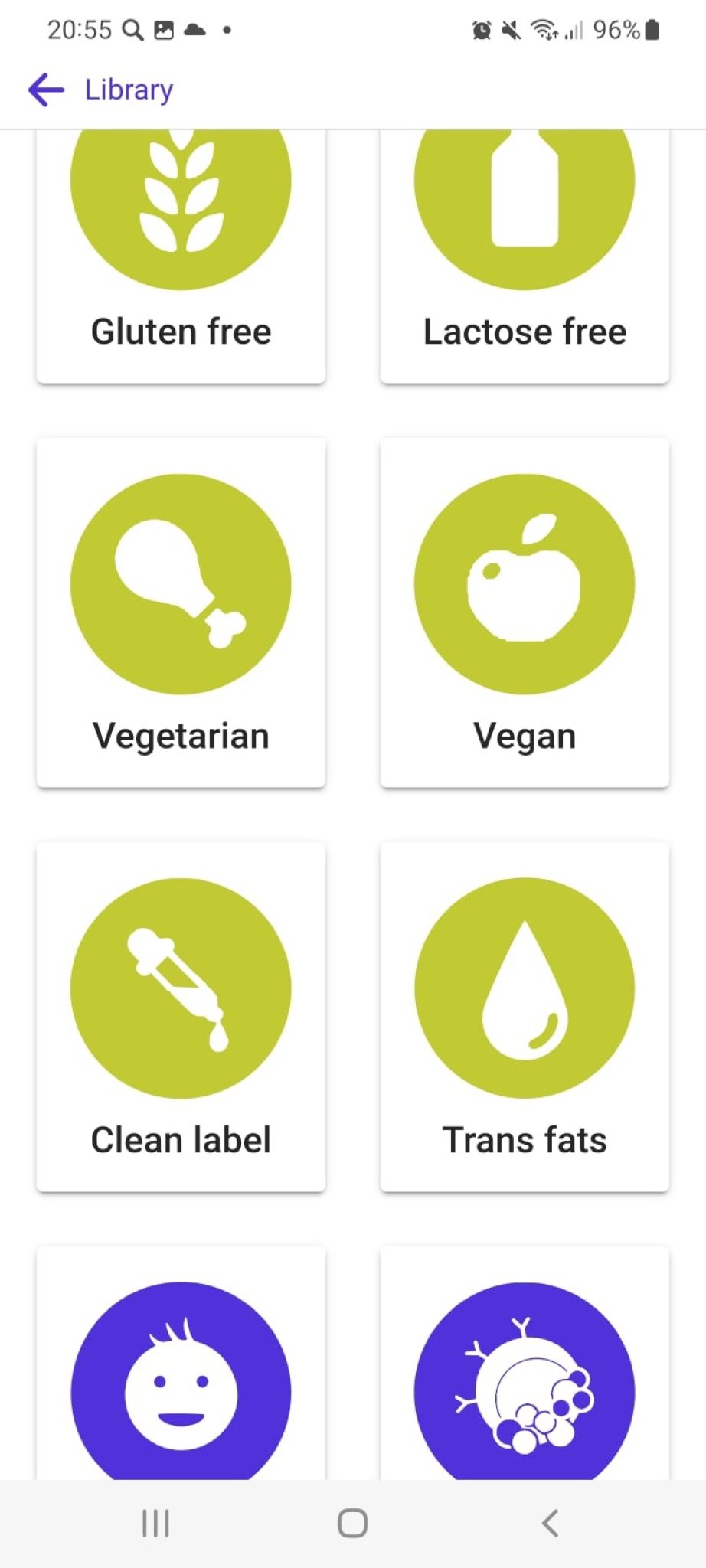706x1568 pixels.
Task: Select the drumstick icon on Vegetarian card
Action: 181,582
